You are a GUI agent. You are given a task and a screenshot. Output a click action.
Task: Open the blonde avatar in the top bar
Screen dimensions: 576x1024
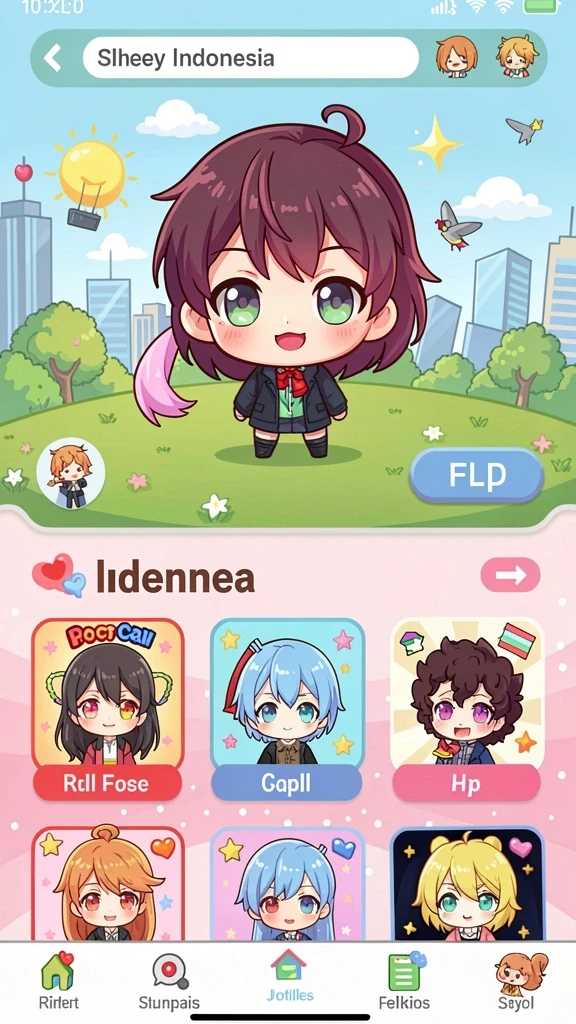coord(517,57)
